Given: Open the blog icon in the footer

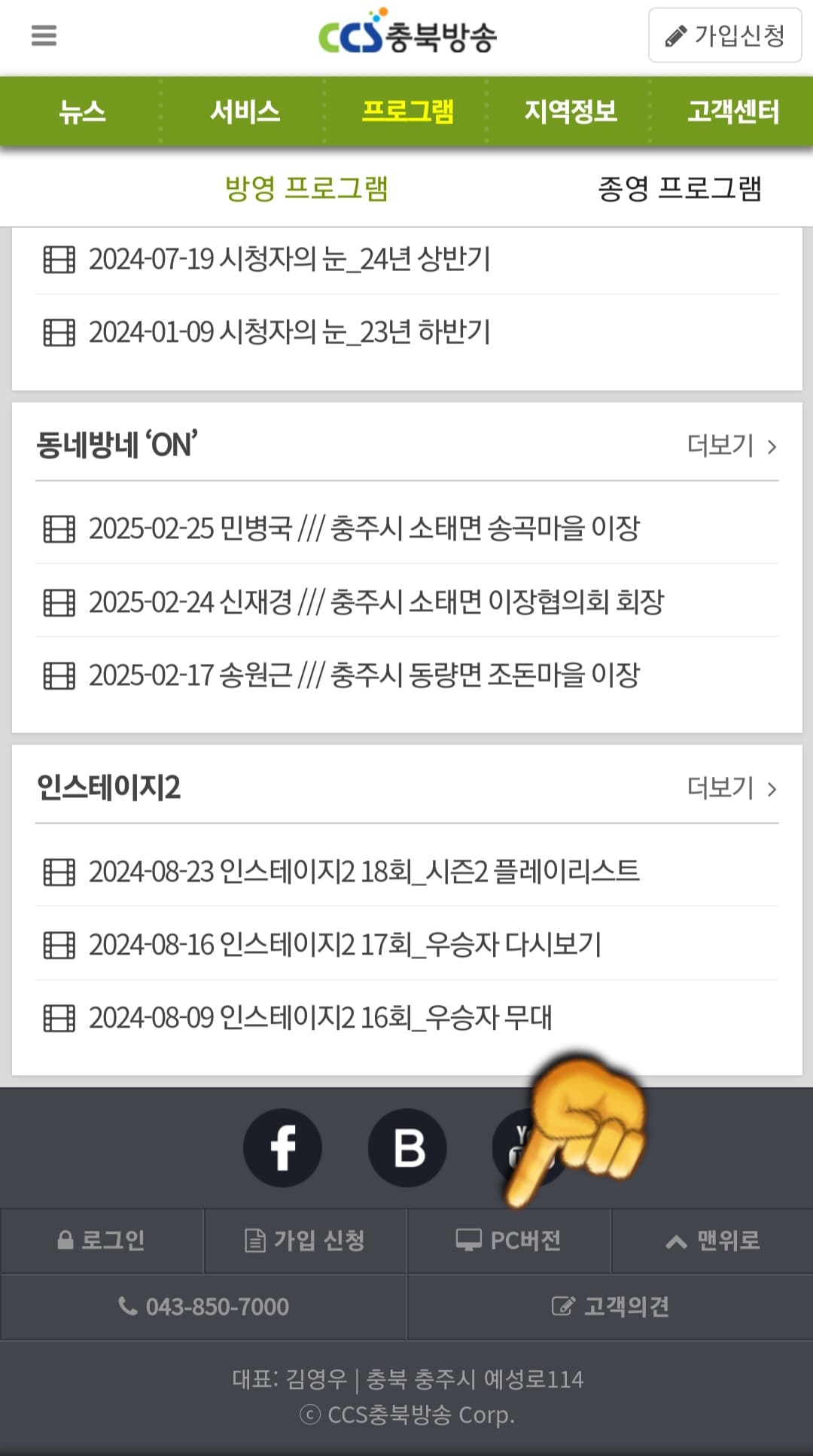Looking at the screenshot, I should [407, 1147].
